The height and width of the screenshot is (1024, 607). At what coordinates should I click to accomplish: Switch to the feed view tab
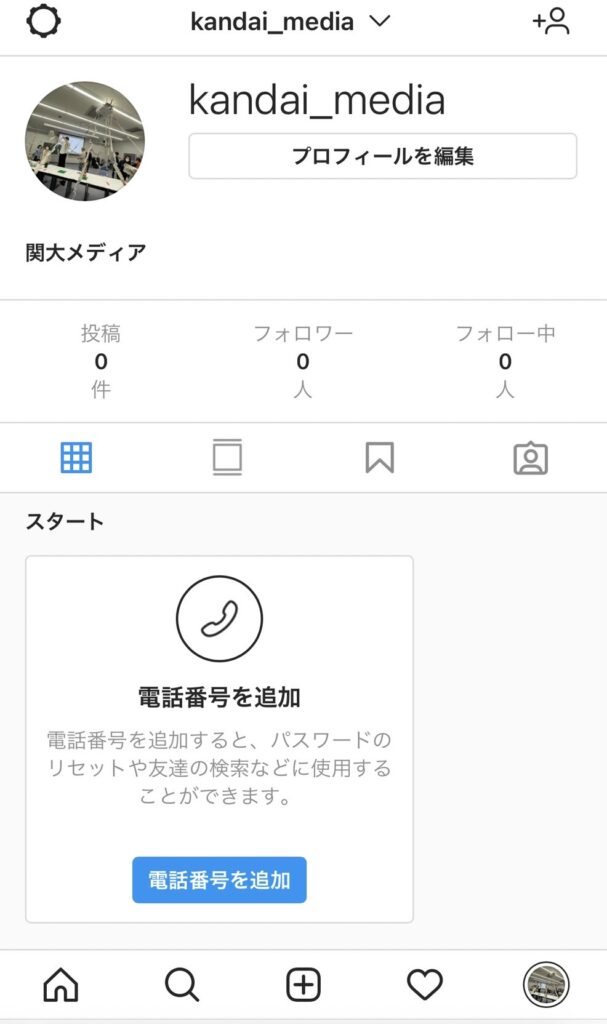227,458
